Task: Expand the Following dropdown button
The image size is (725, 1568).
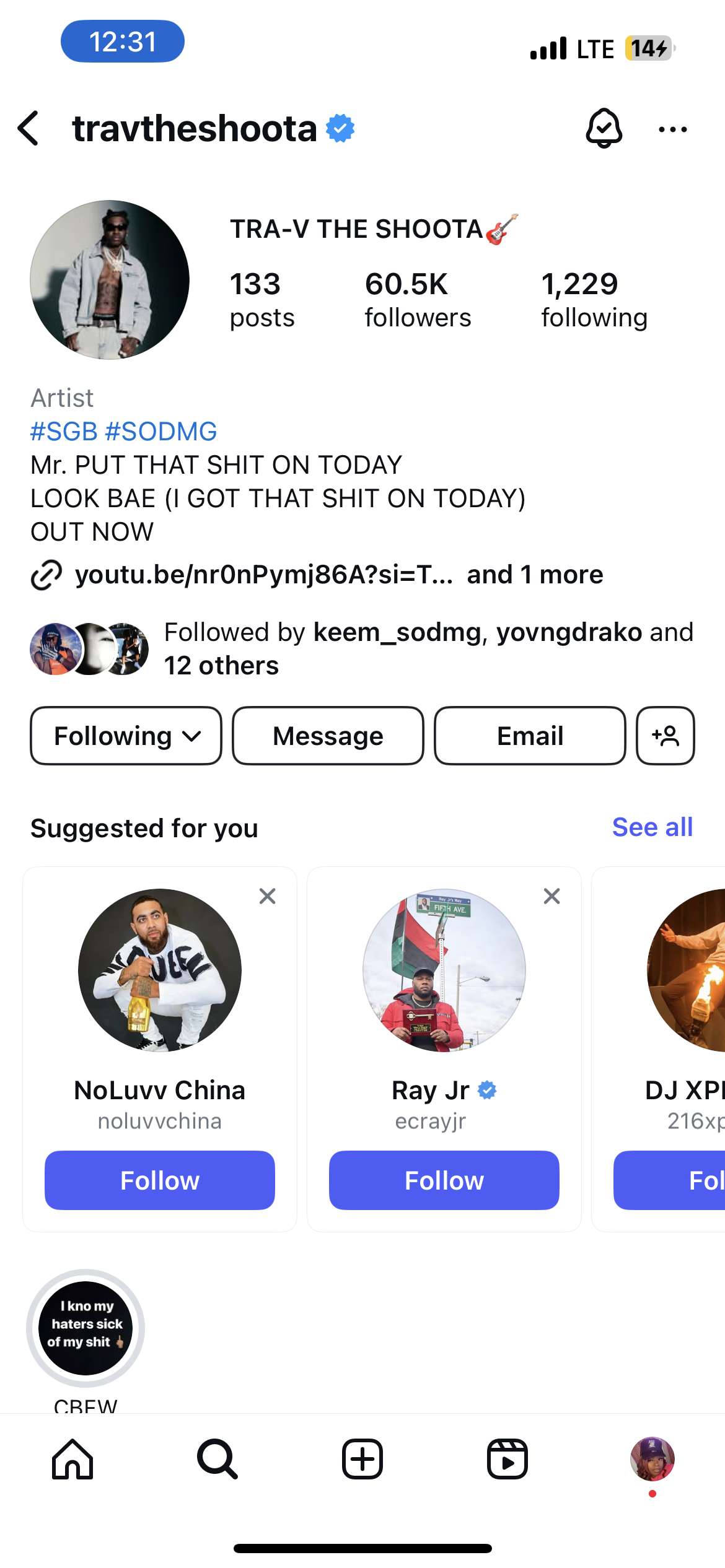Action: 126,736
